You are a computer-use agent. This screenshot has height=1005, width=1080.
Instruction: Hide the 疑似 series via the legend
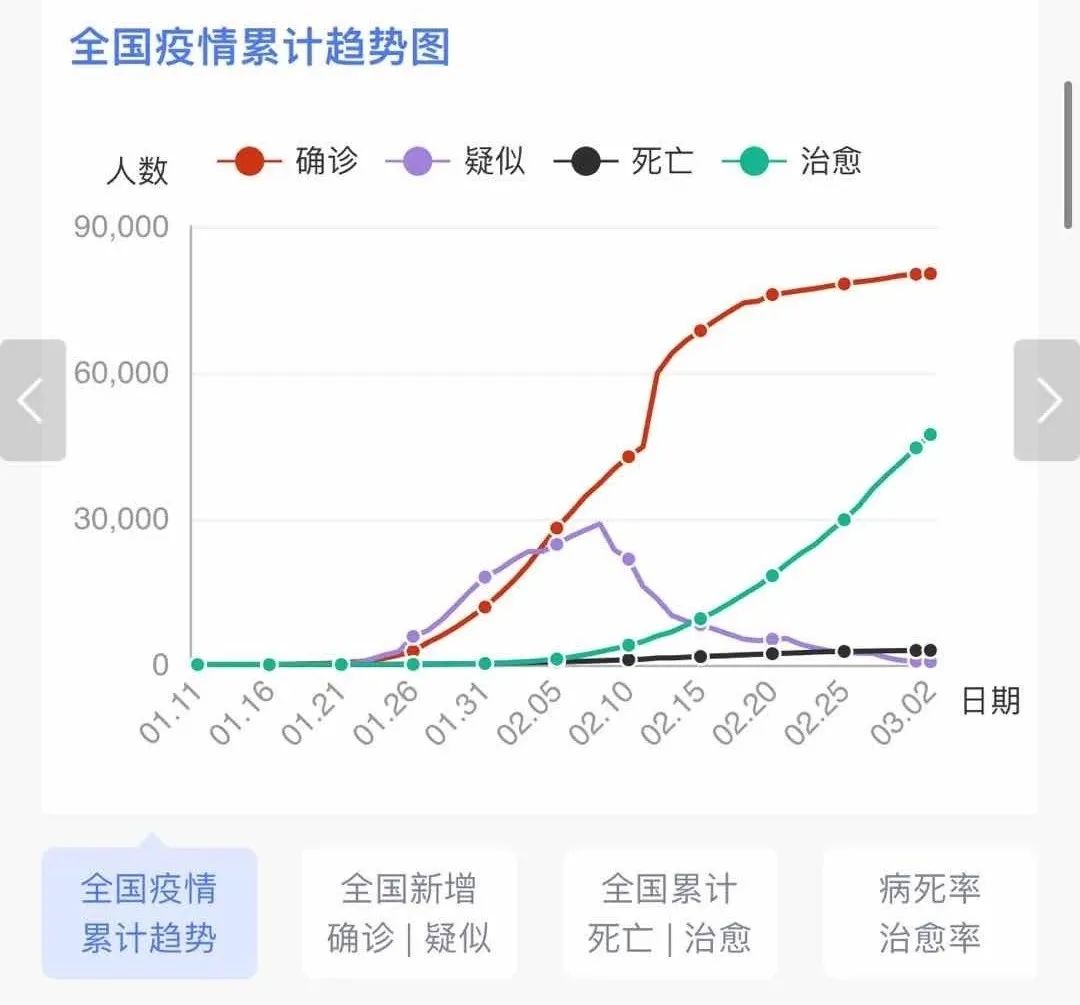(455, 161)
